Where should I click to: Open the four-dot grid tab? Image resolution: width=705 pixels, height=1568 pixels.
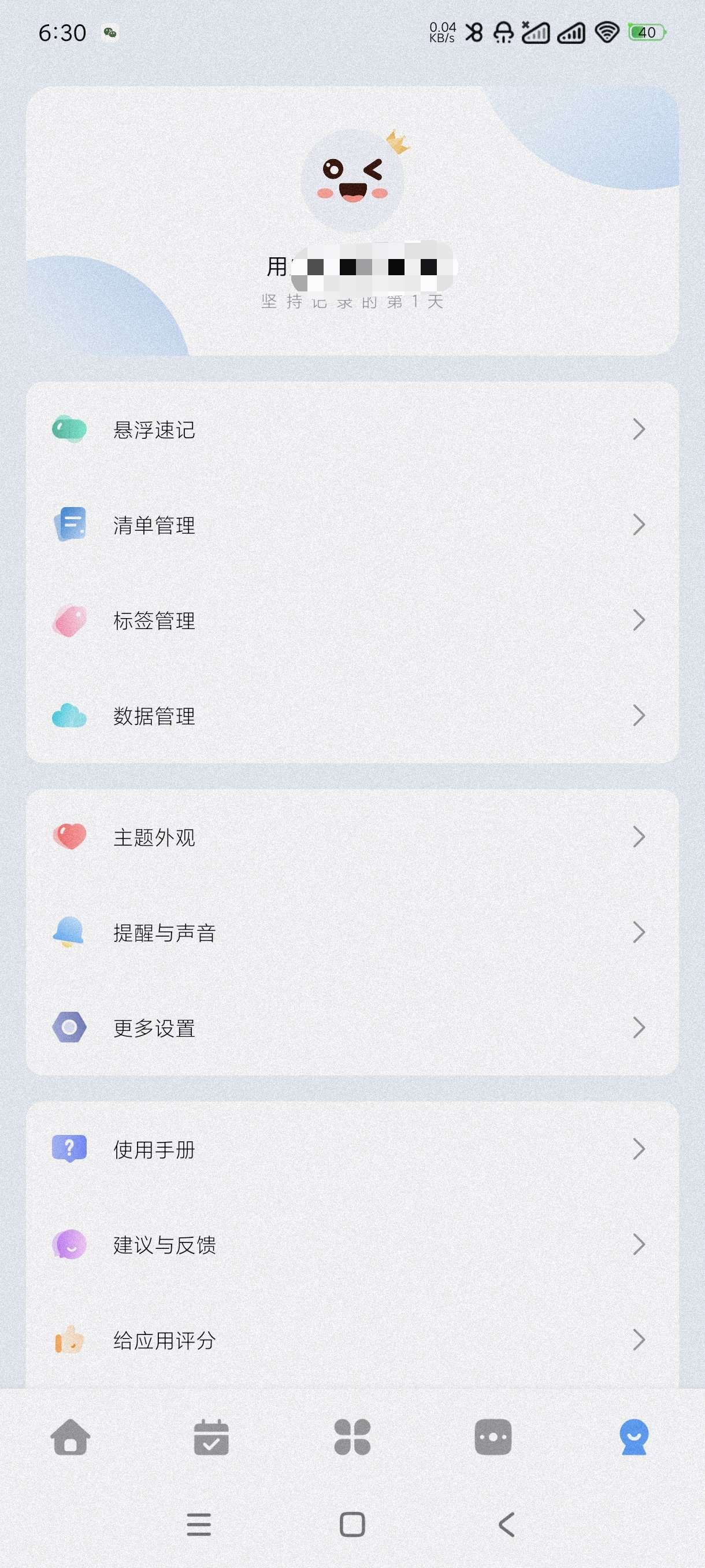pos(352,1437)
